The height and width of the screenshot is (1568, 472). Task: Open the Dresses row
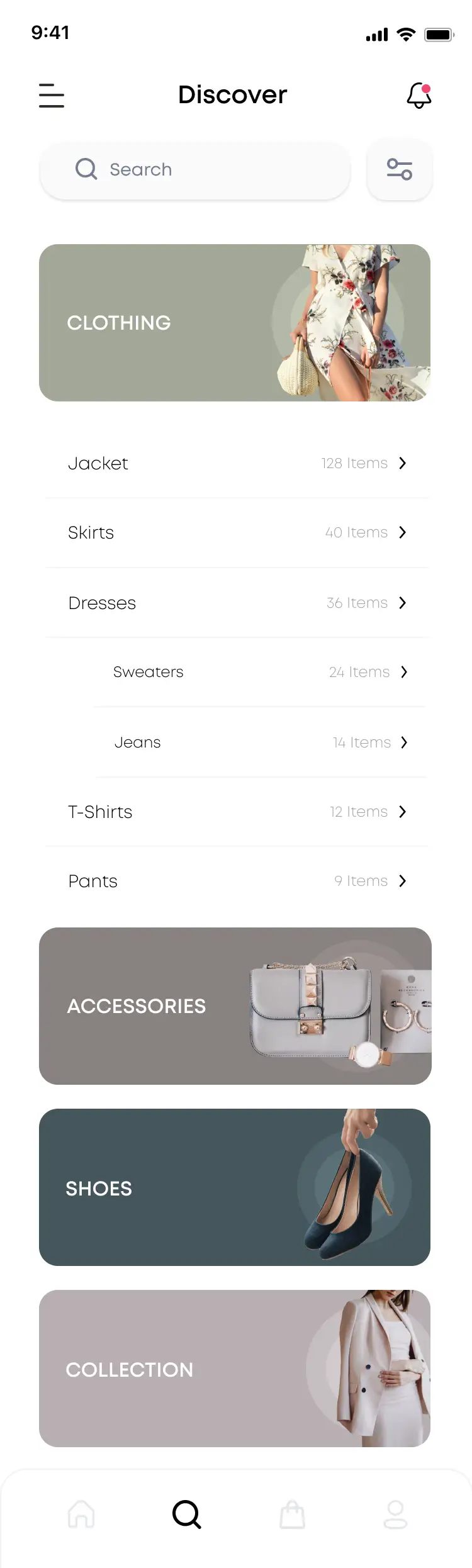[237, 603]
